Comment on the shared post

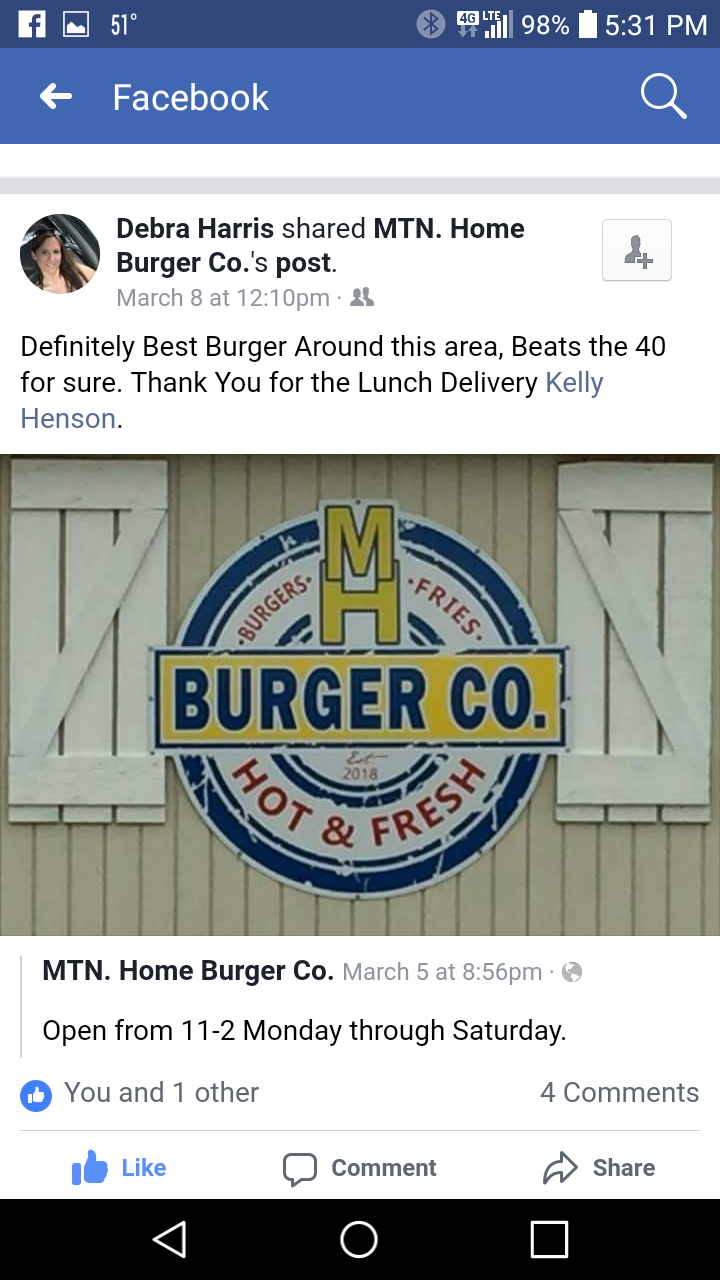click(x=360, y=1167)
